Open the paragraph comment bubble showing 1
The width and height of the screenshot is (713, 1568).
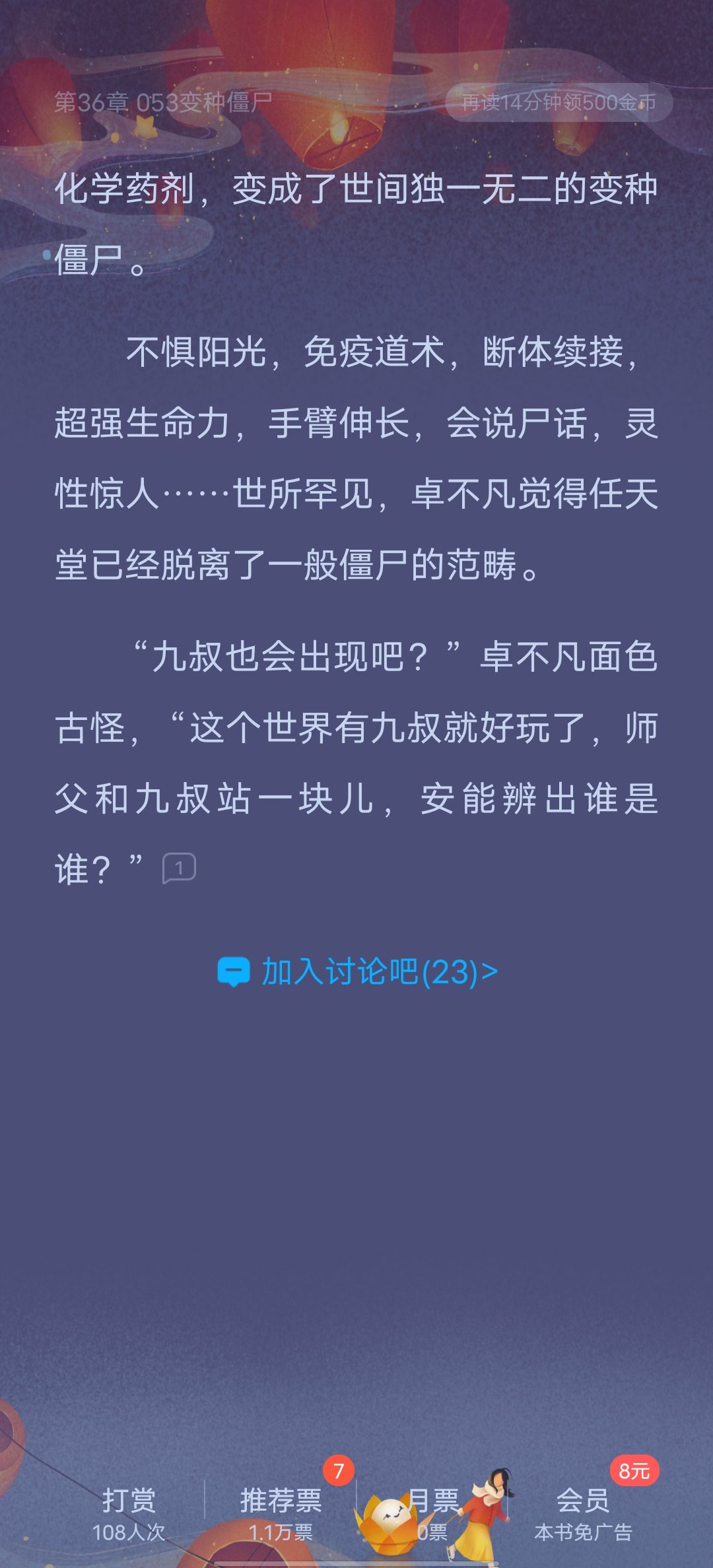click(x=179, y=868)
